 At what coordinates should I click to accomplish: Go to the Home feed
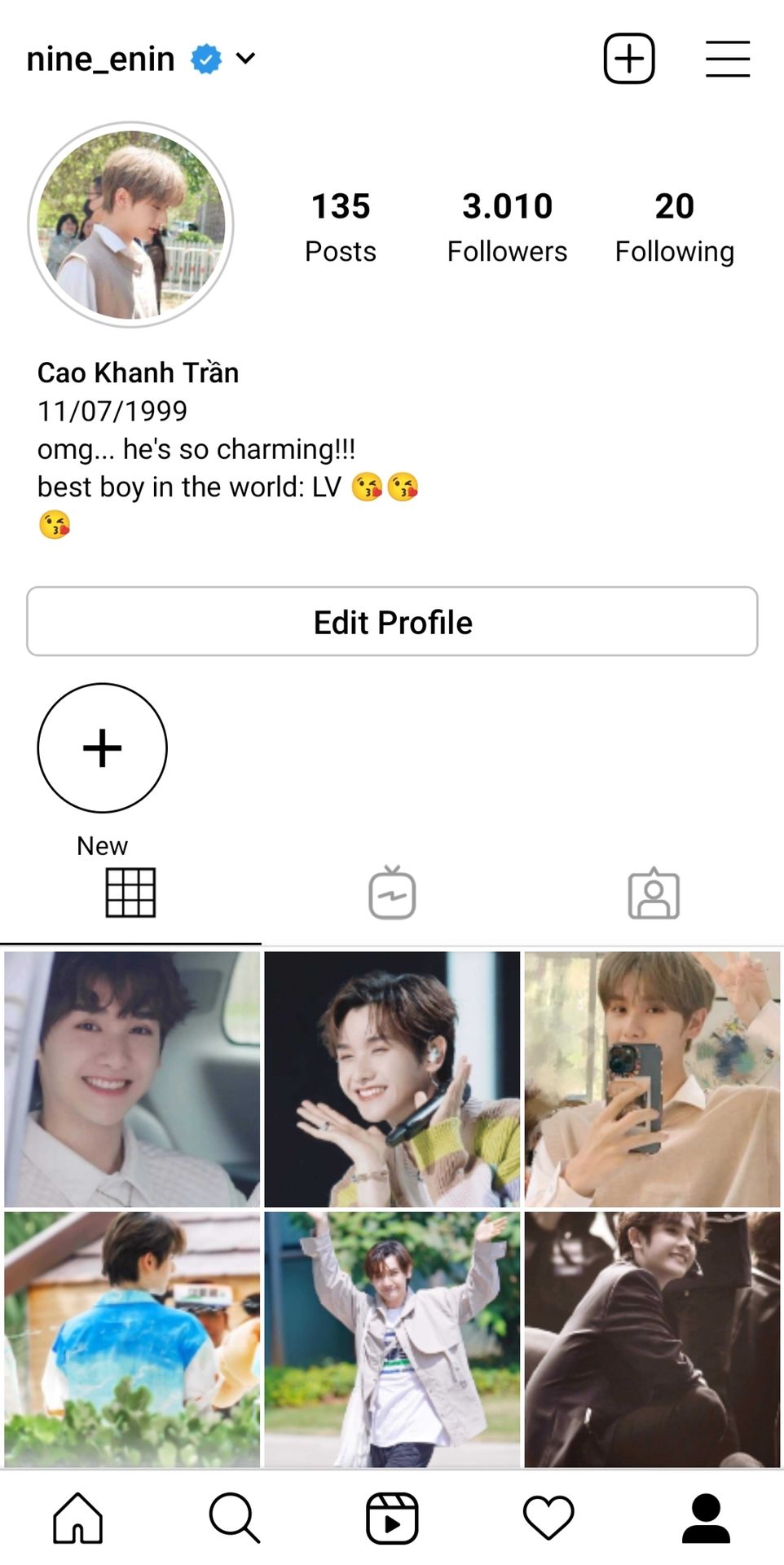pos(78,1518)
